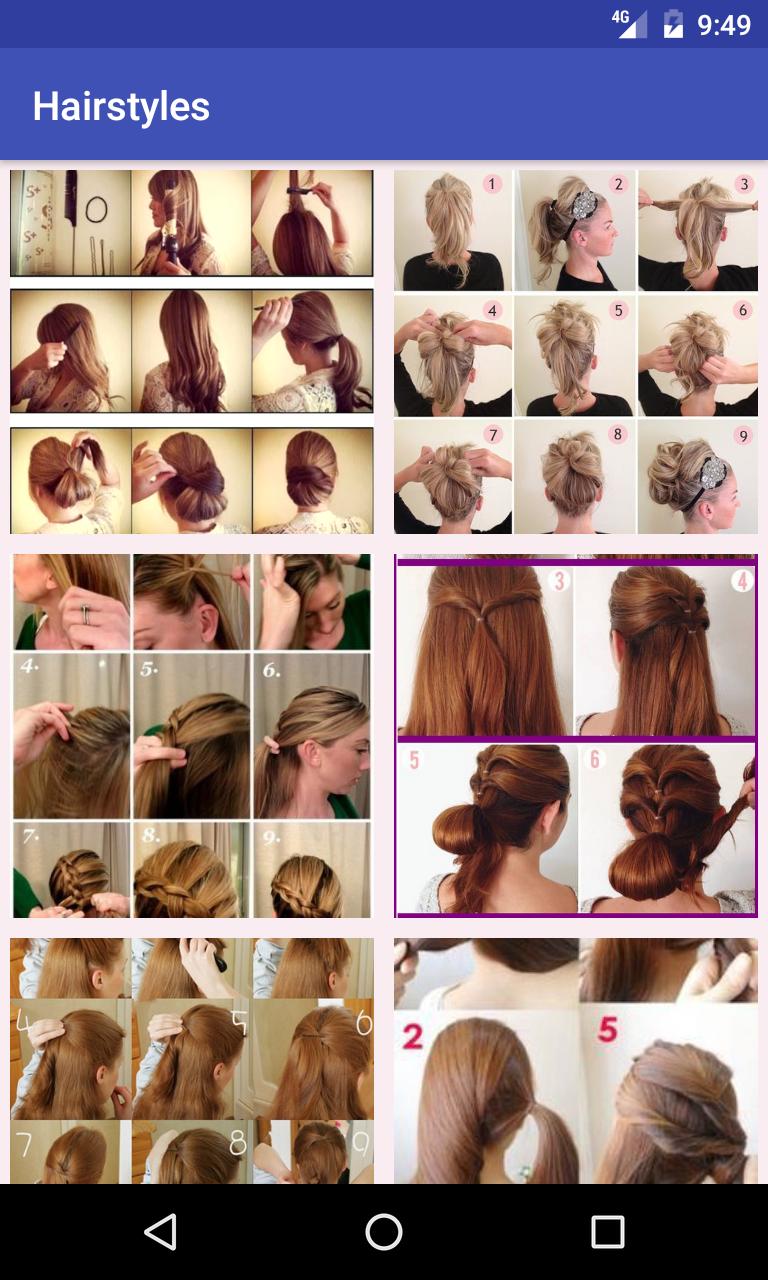
Task: Select the waterfall braid tutorial image
Action: 190,735
